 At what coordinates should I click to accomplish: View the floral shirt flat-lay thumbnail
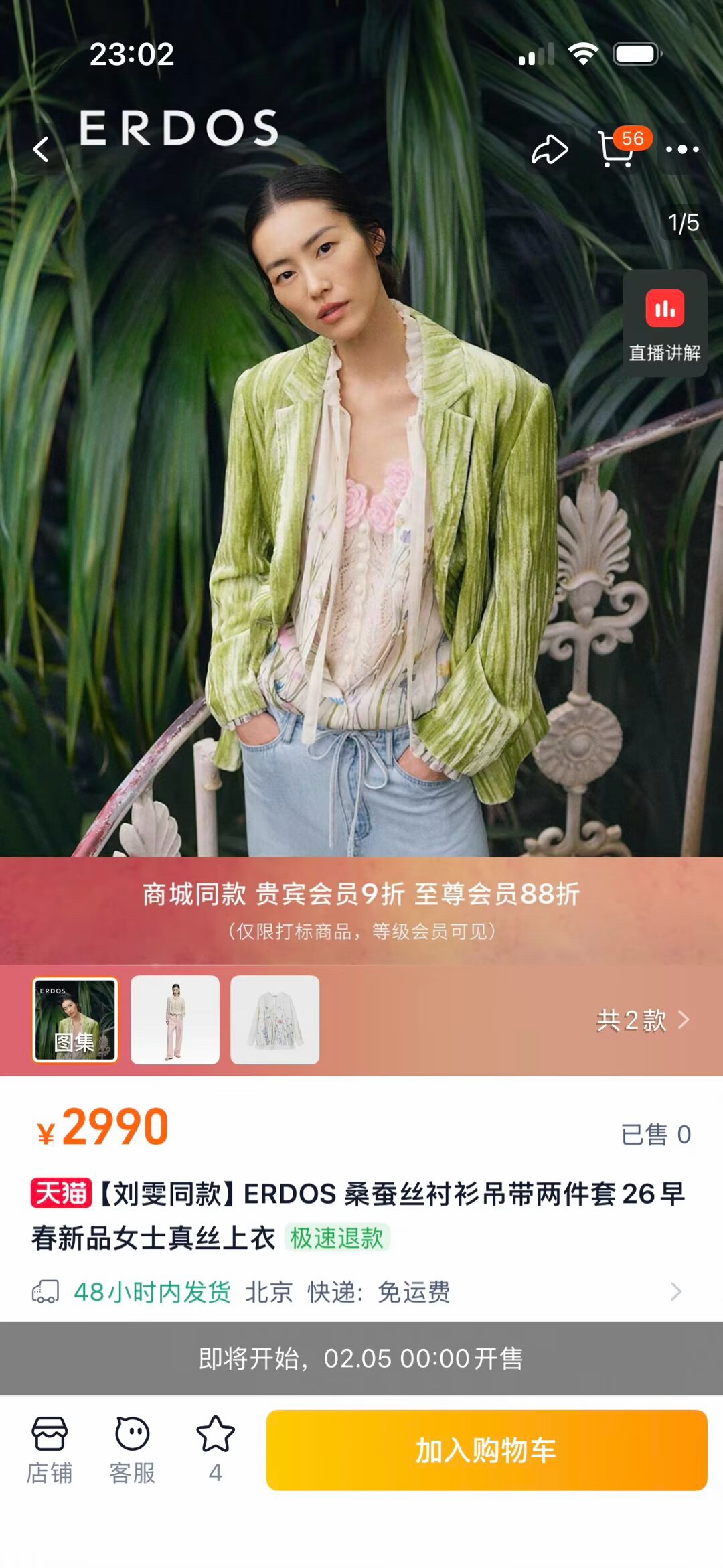click(x=274, y=1019)
